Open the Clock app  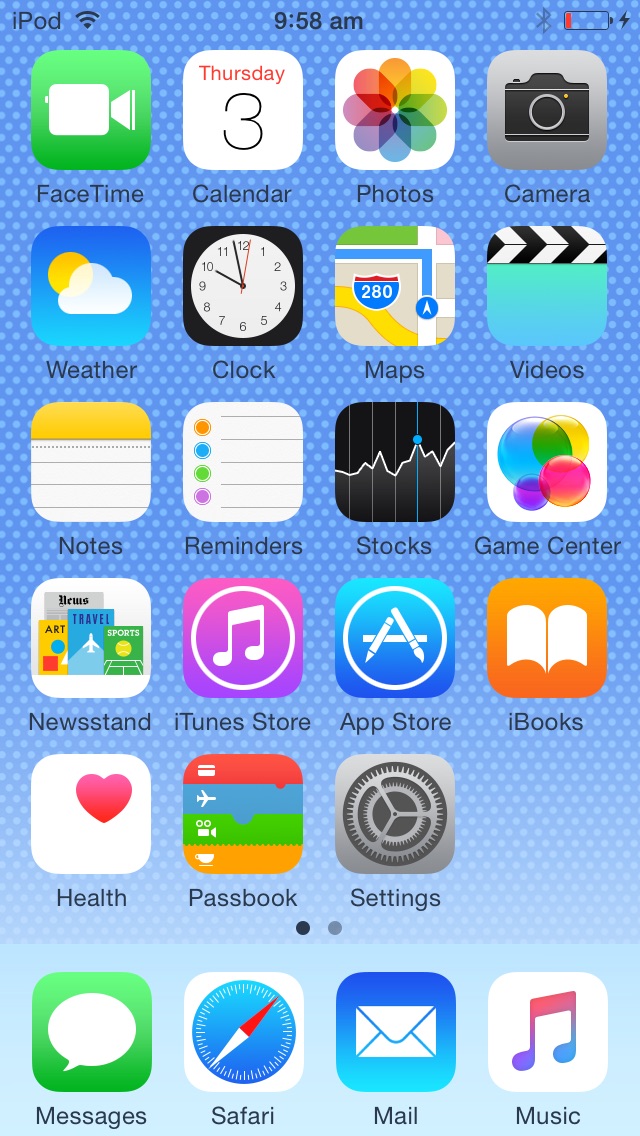[x=243, y=286]
